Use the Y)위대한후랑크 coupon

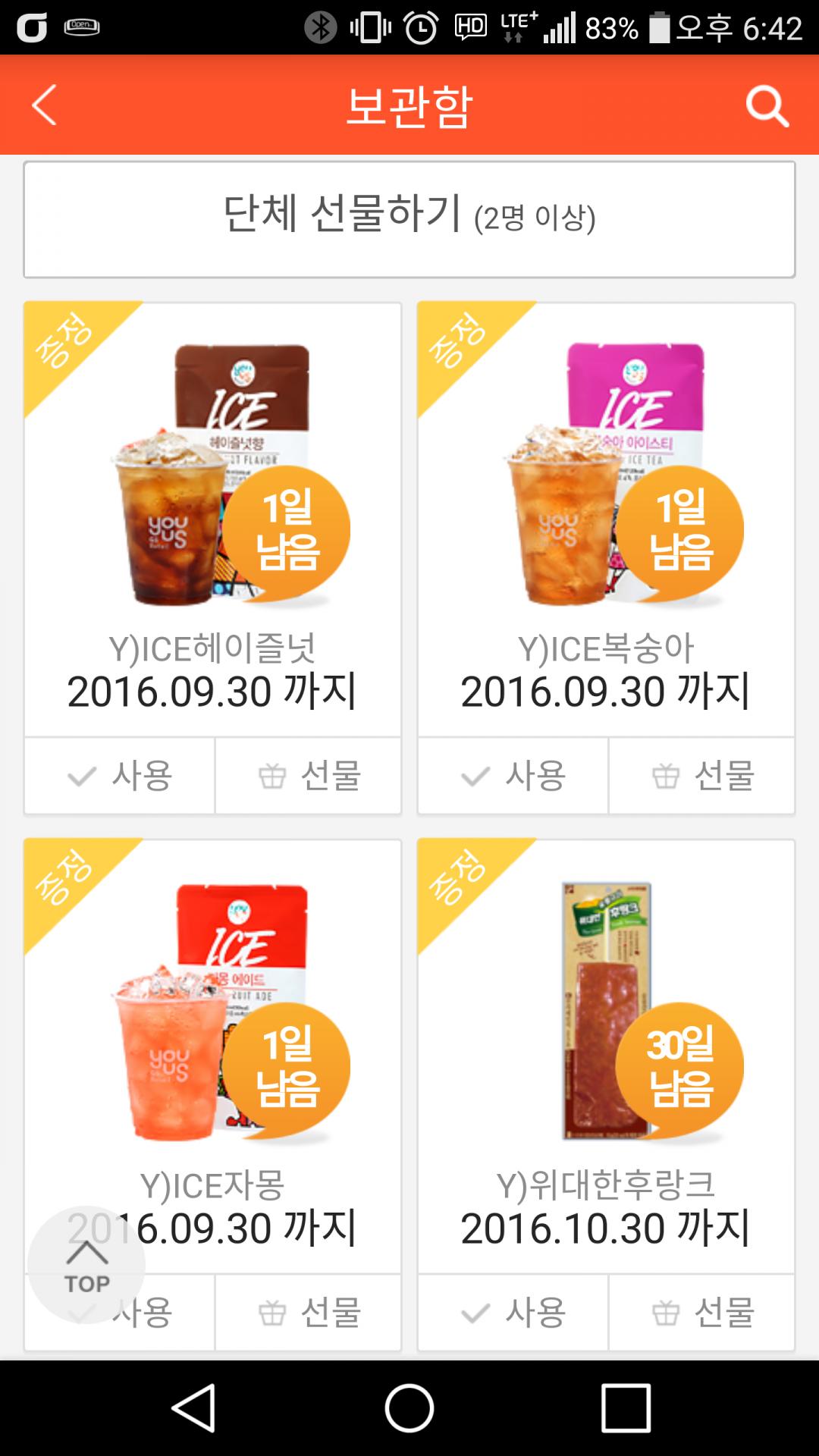tap(513, 1313)
